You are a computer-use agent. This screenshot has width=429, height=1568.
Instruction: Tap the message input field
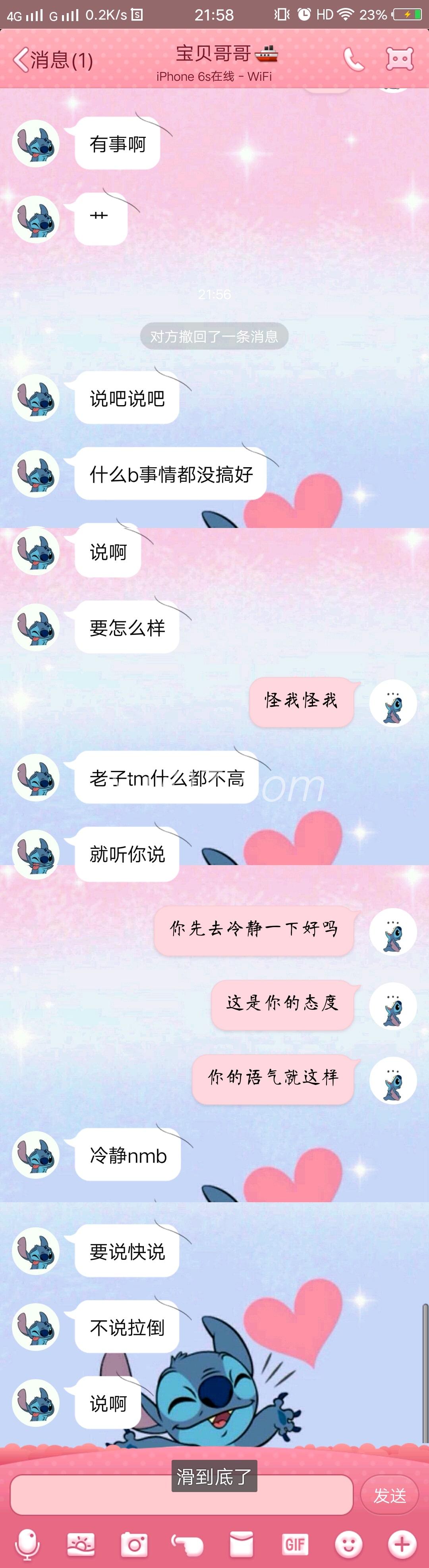(x=182, y=1494)
